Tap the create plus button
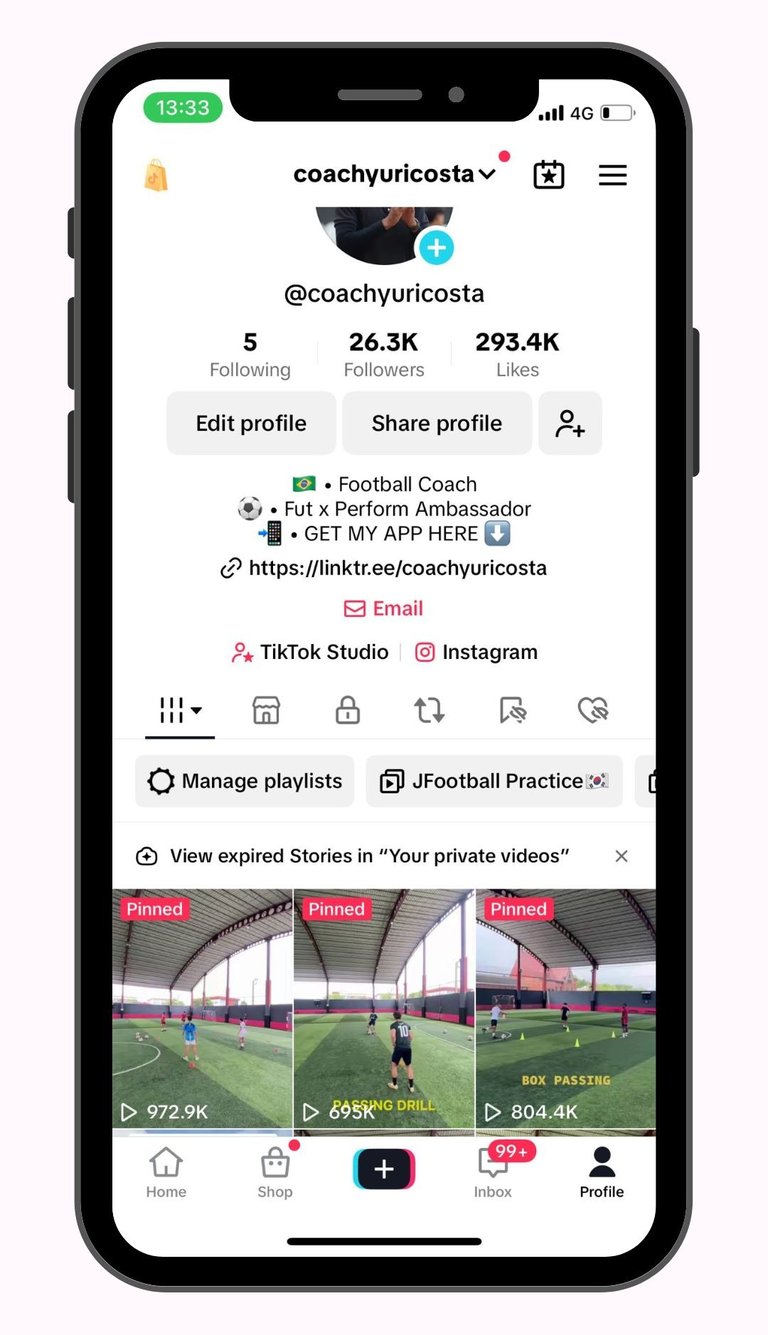 [x=384, y=1169]
